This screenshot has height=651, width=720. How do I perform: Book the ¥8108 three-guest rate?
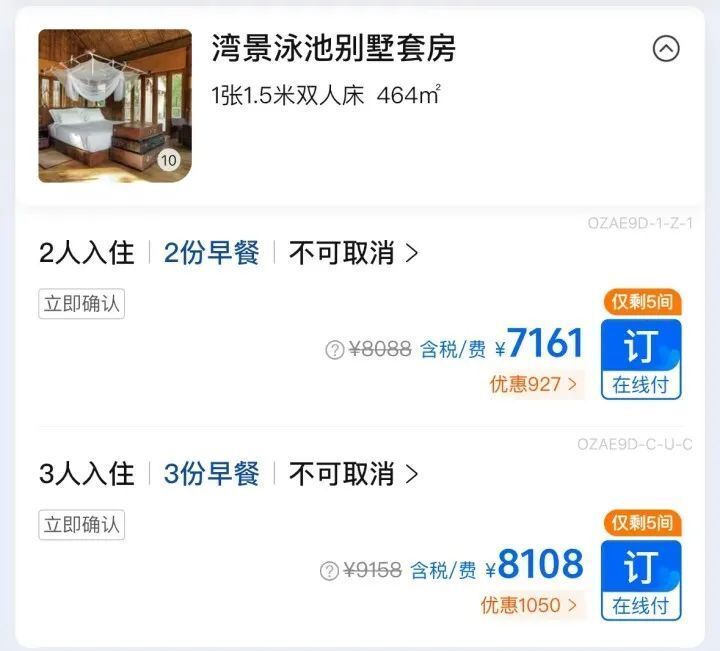tap(641, 580)
